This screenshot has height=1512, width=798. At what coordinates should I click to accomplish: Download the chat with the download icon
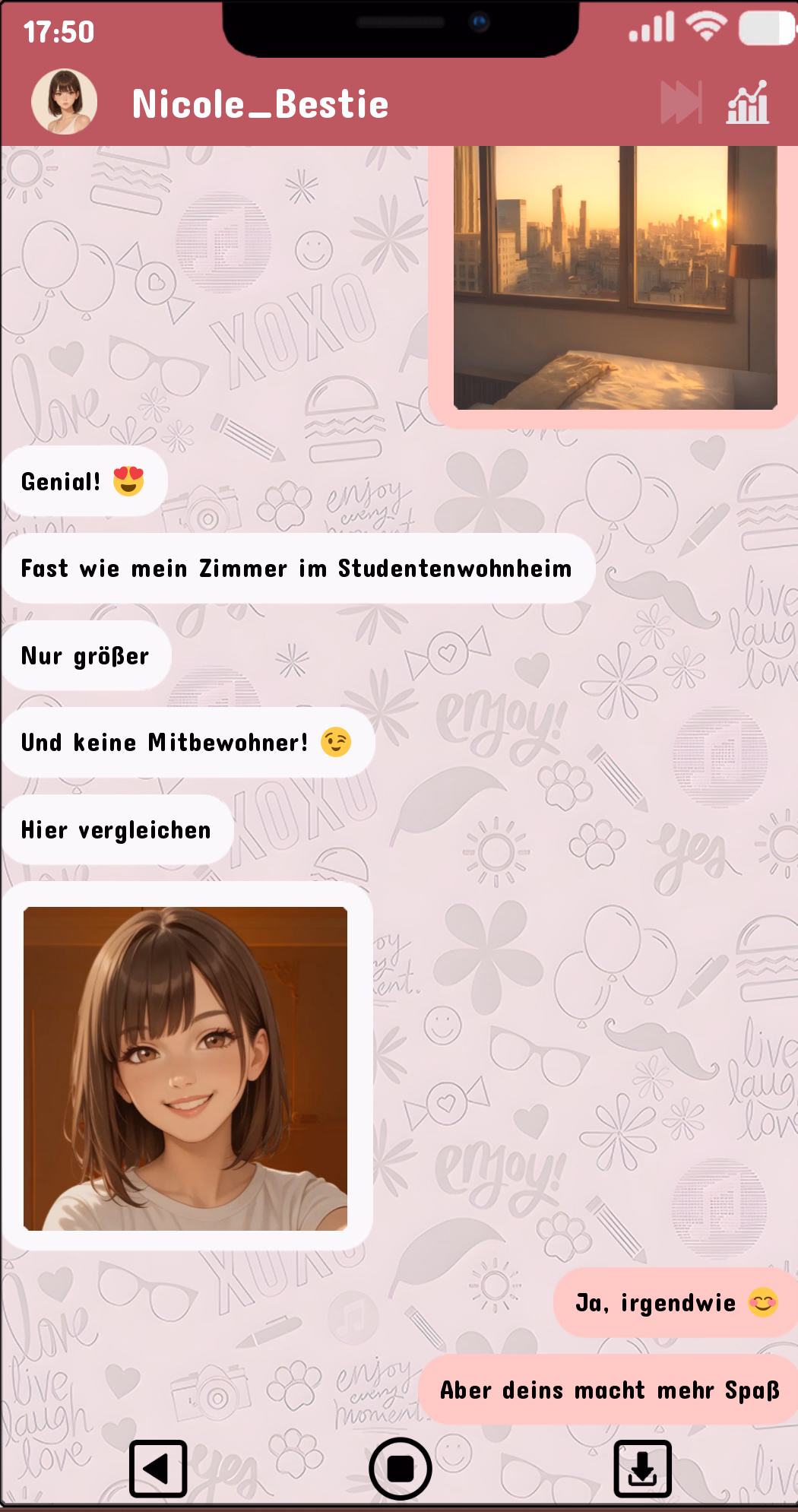click(642, 1468)
